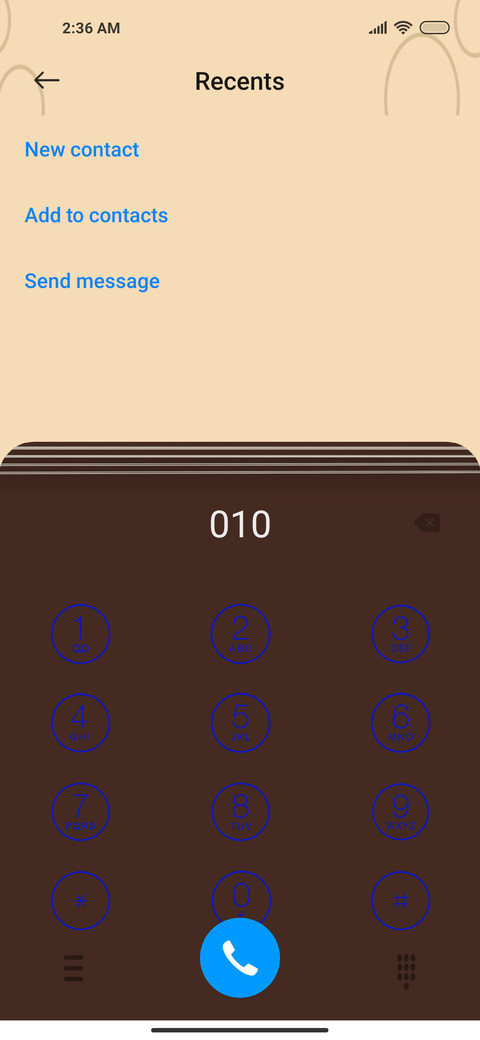
Task: Choose Send message
Action: tap(92, 281)
